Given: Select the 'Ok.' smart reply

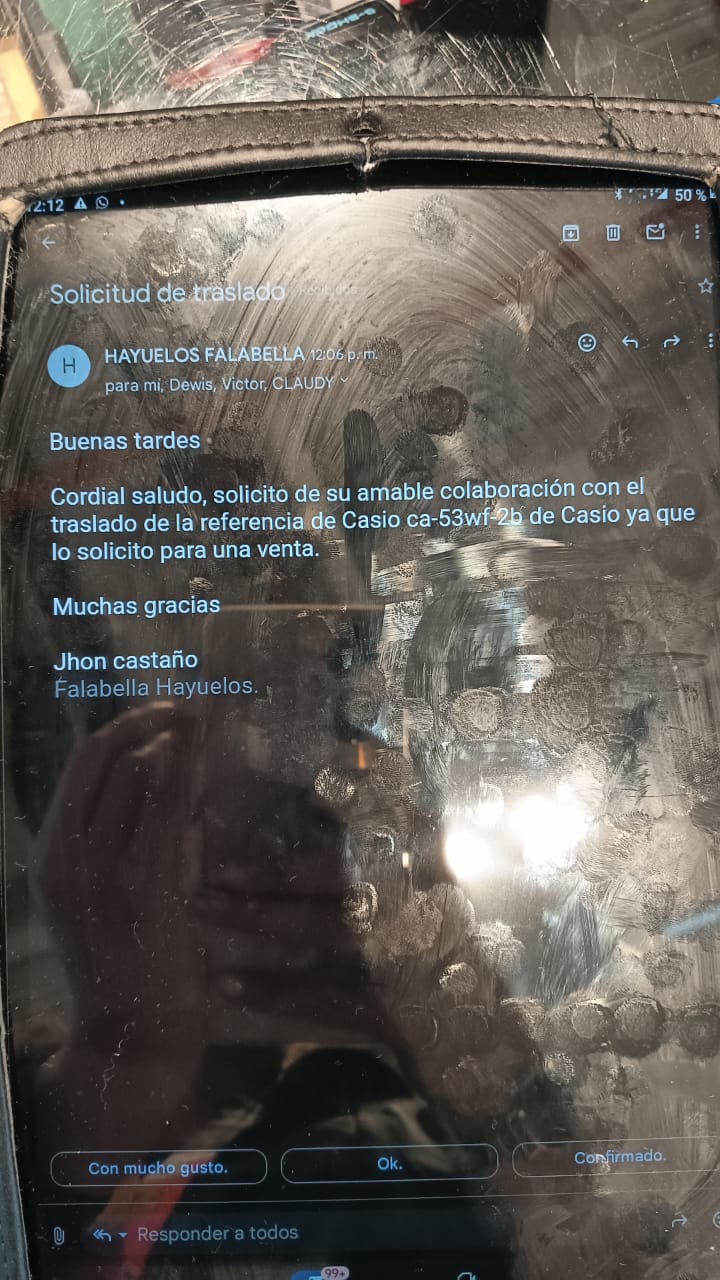Looking at the screenshot, I should point(389,1163).
